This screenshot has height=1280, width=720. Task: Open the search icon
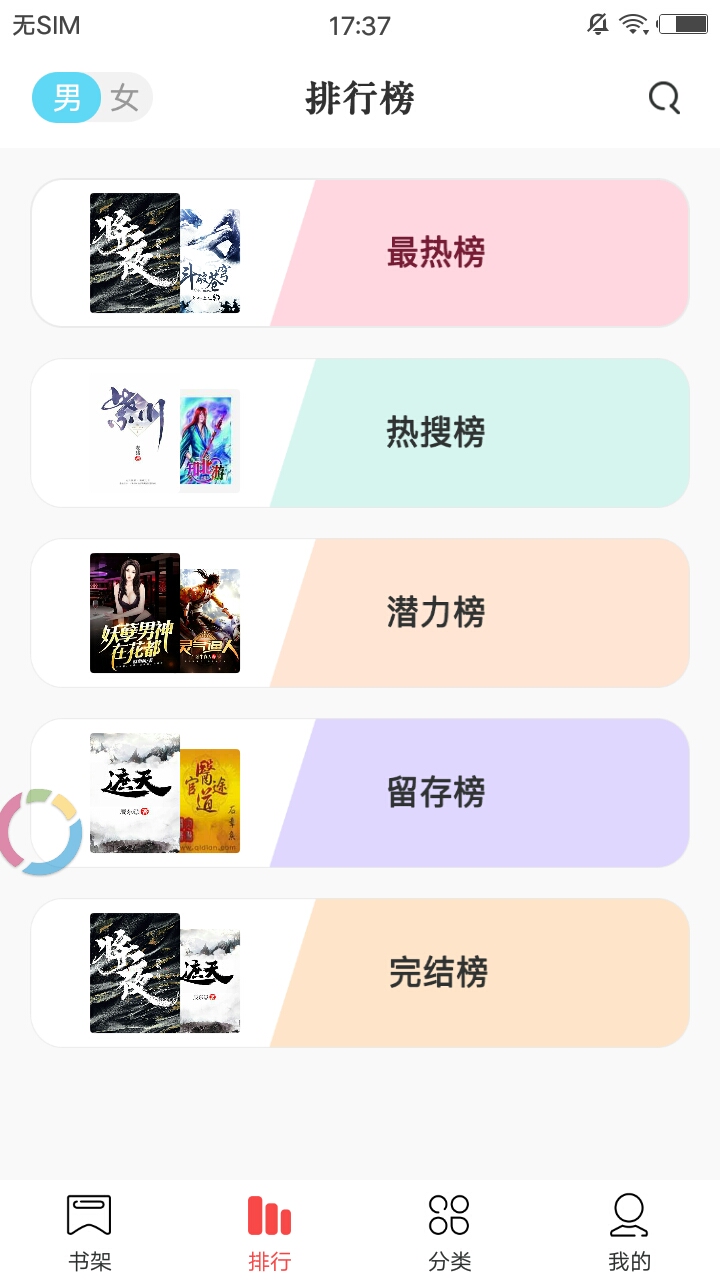pyautogui.click(x=662, y=98)
